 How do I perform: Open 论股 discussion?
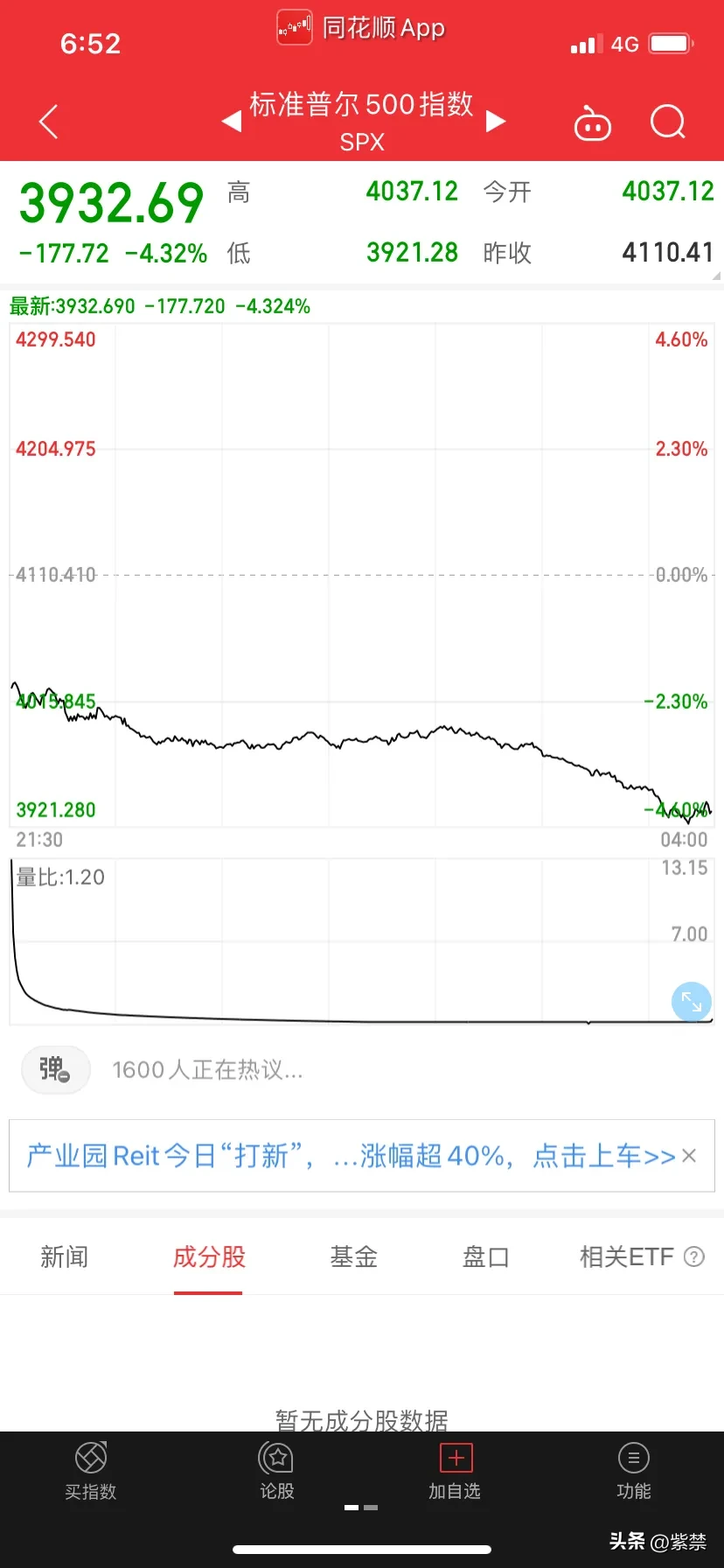pyautogui.click(x=277, y=1472)
